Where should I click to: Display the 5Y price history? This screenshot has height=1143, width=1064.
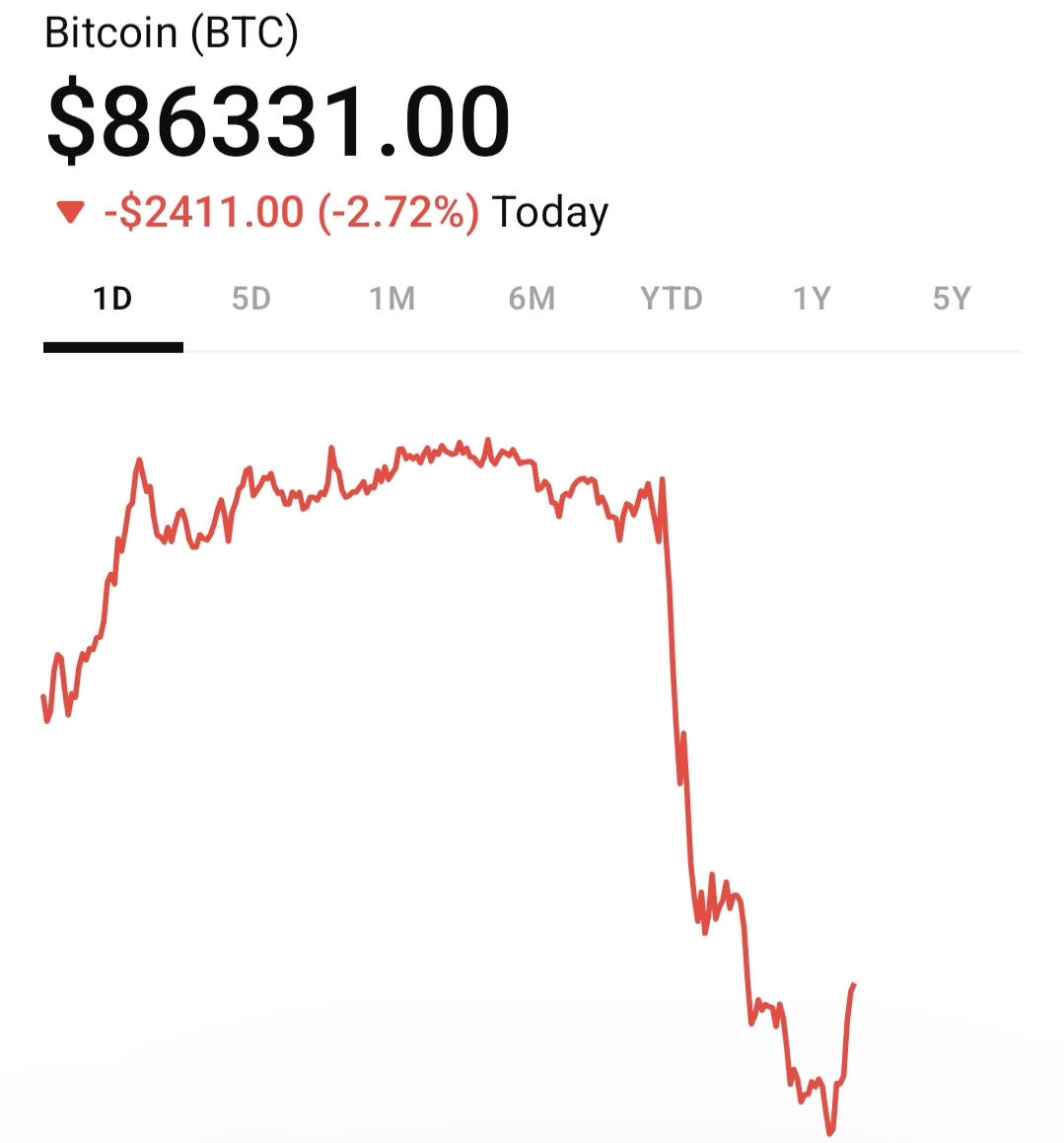[952, 299]
